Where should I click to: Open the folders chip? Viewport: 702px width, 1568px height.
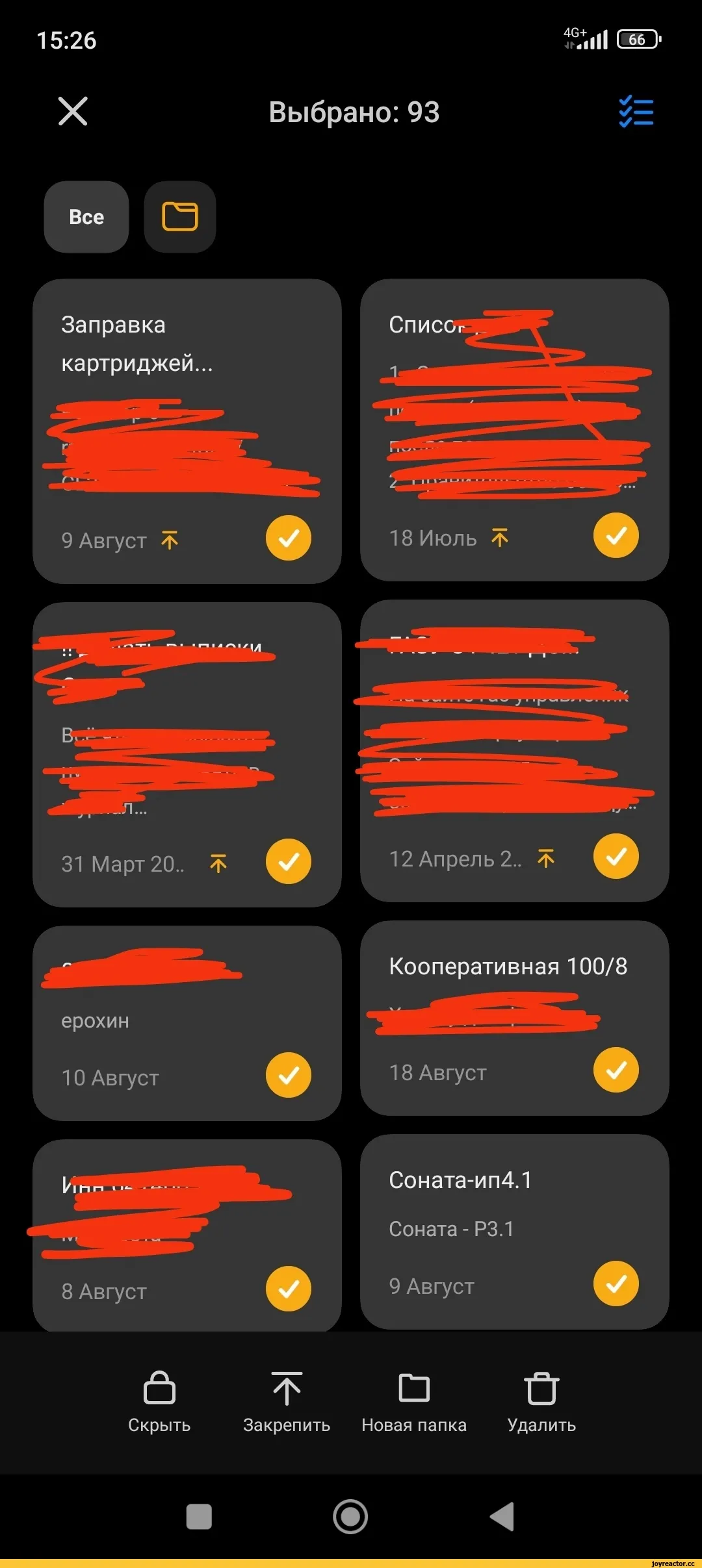point(180,217)
